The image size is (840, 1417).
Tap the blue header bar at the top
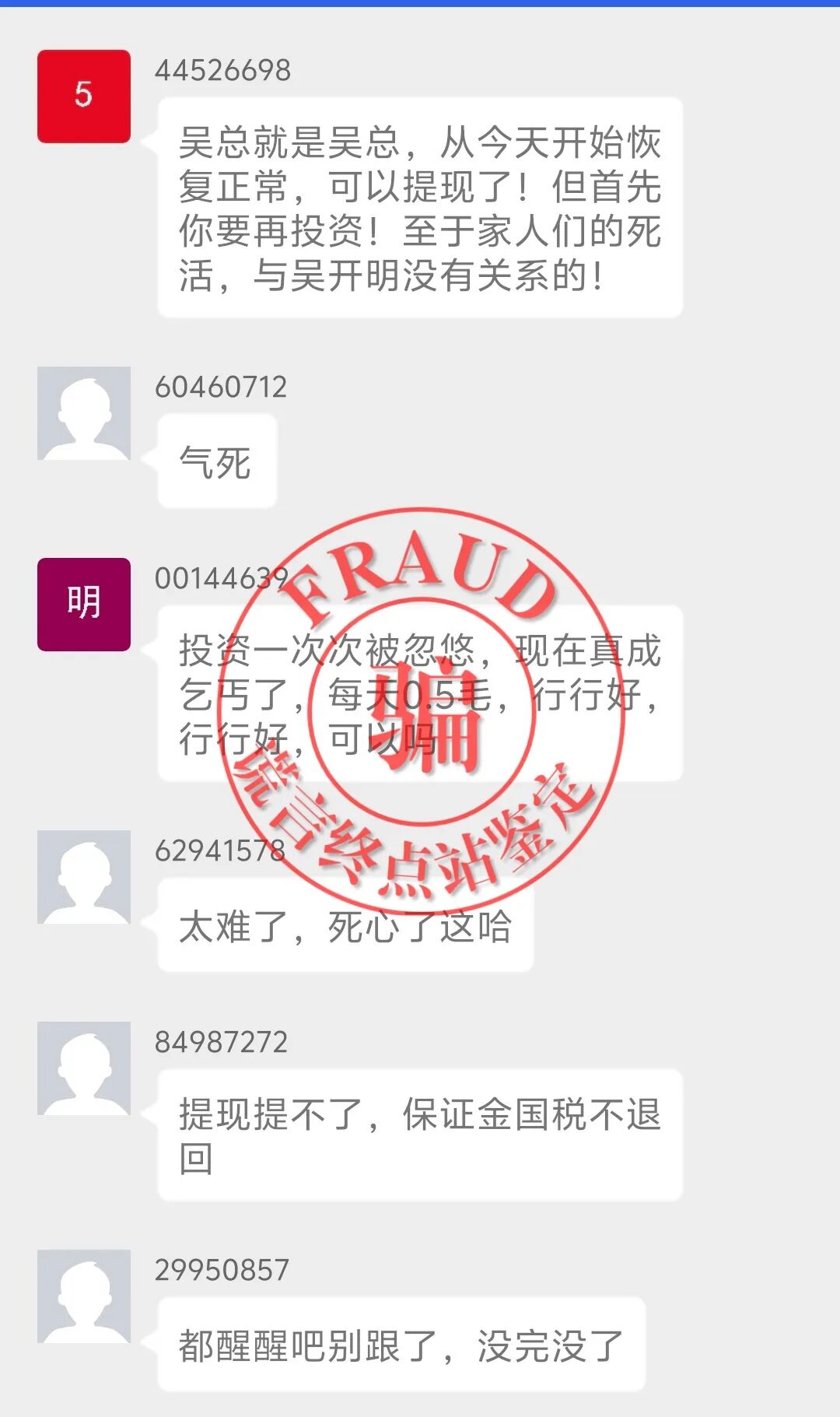[420, 6]
